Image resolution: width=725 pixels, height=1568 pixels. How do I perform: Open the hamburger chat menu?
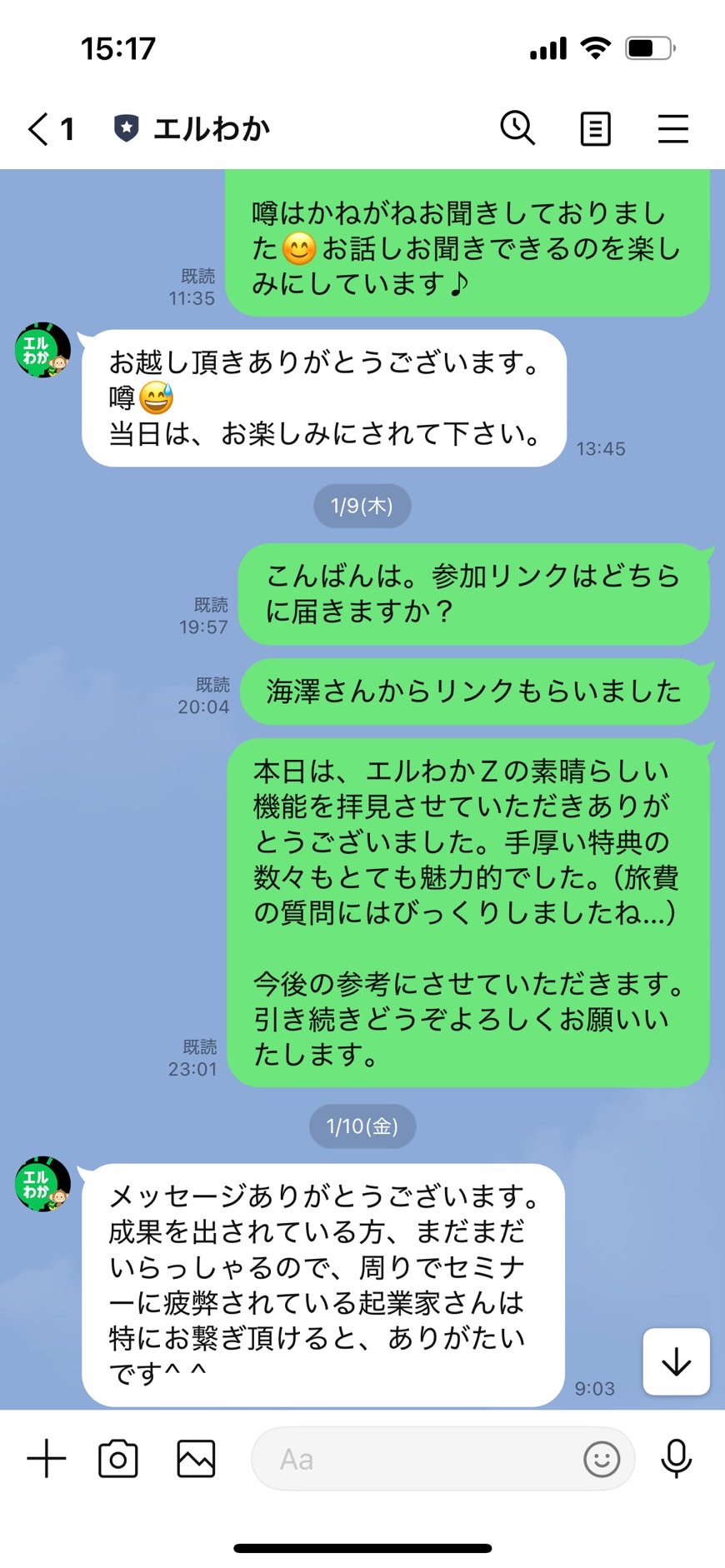pos(672,129)
